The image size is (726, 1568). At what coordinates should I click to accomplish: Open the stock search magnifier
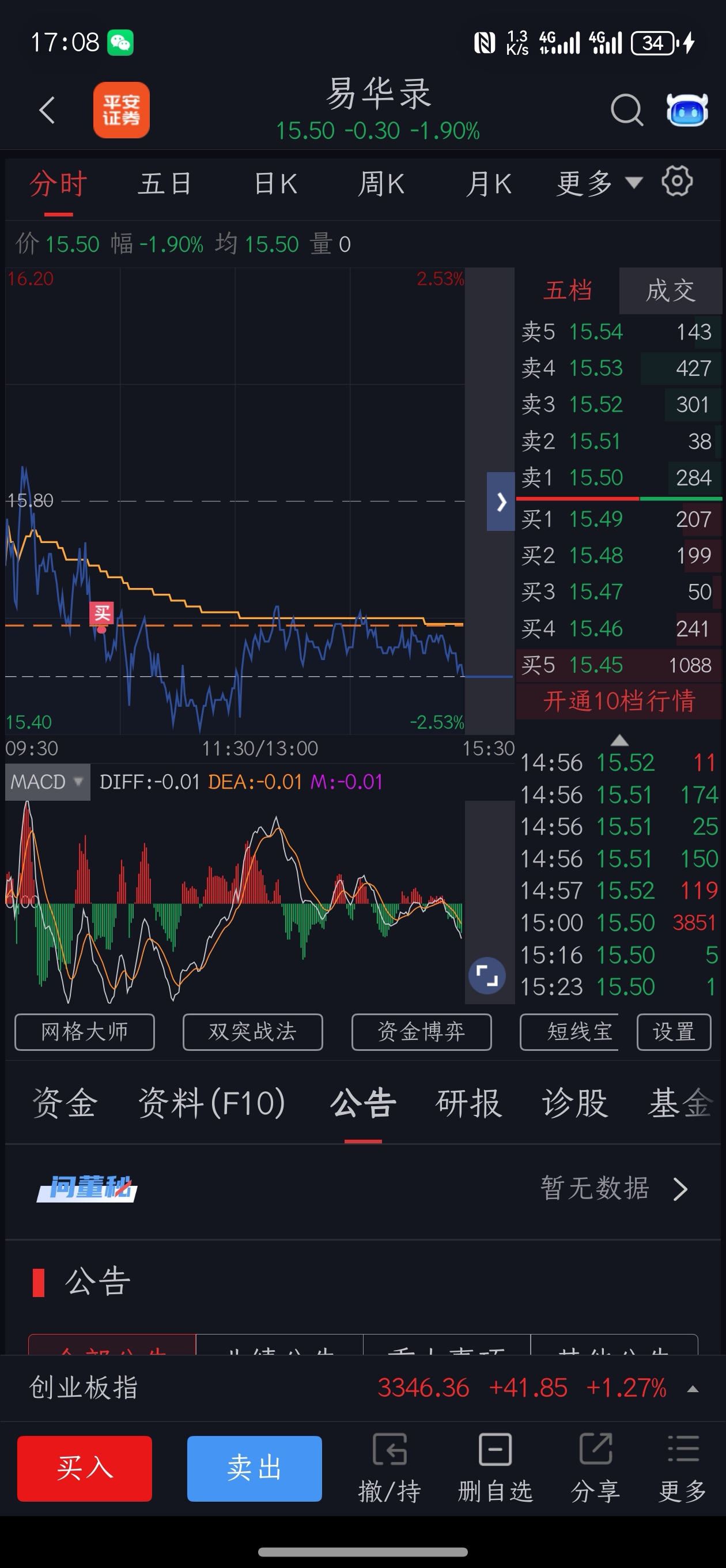[626, 110]
